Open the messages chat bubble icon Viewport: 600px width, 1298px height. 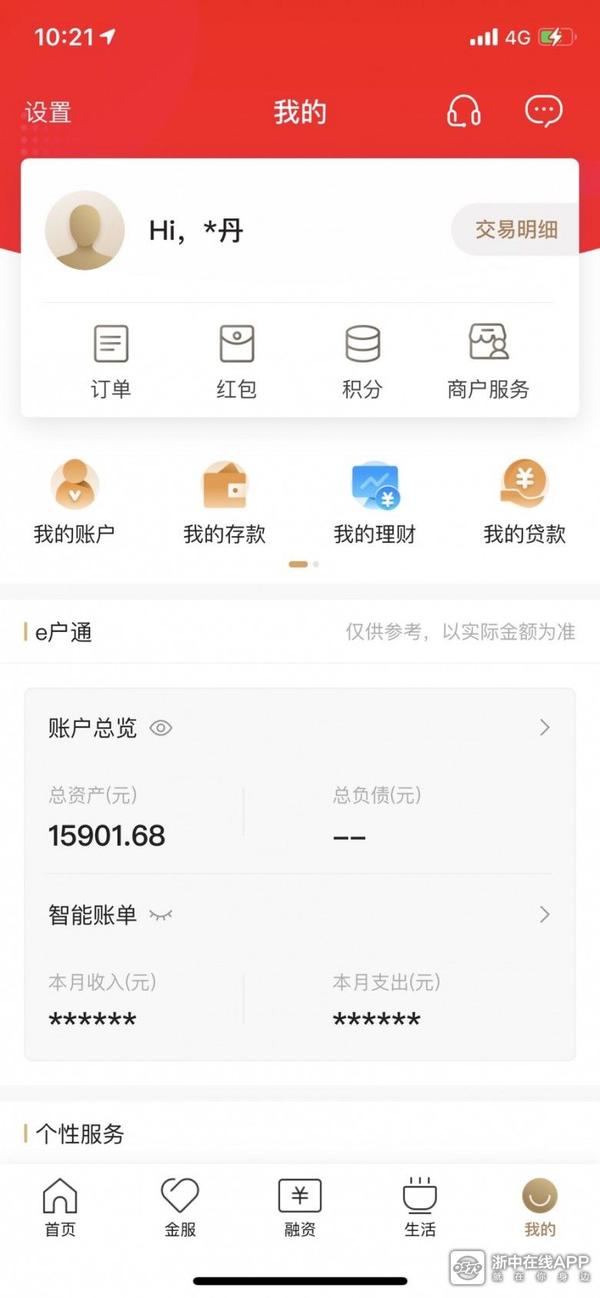[x=543, y=111]
